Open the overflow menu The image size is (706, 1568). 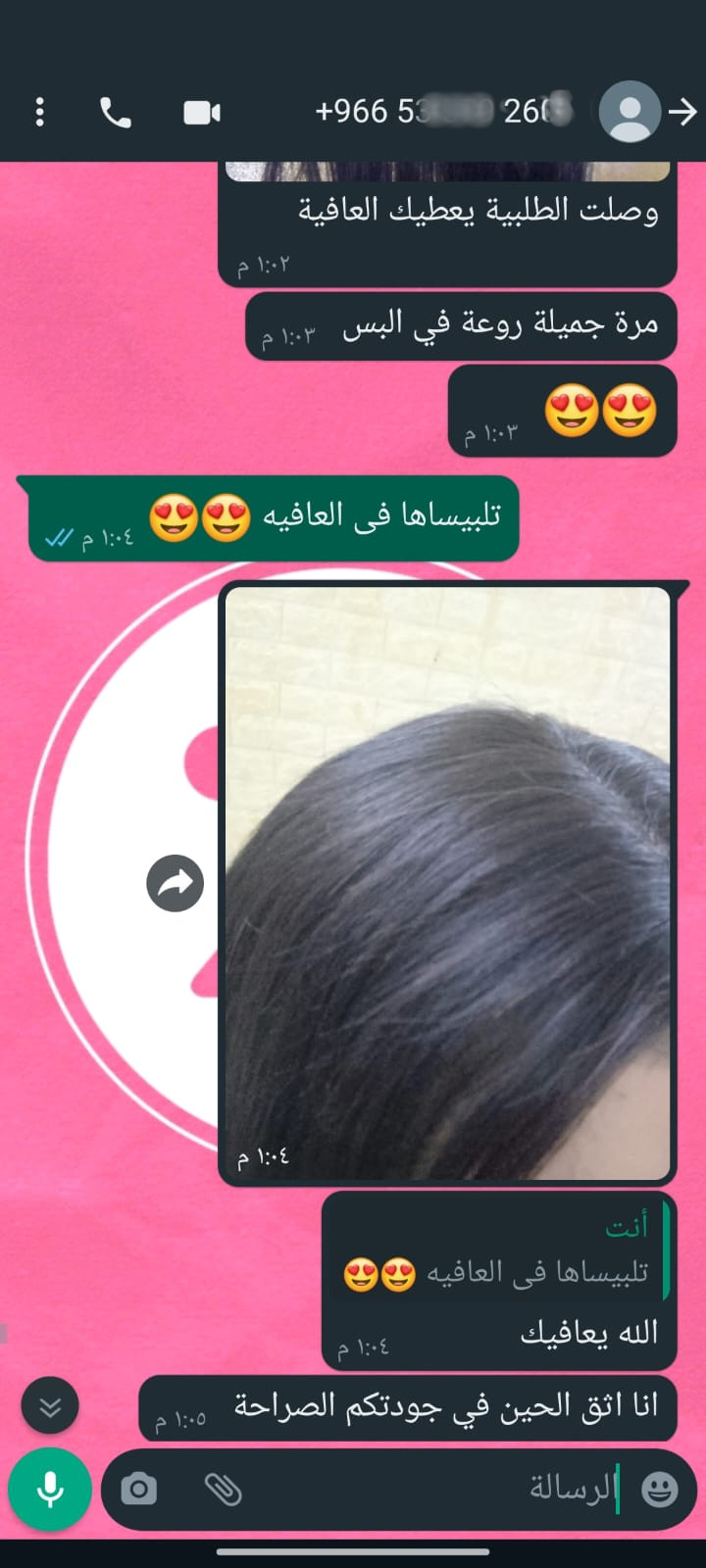(39, 112)
